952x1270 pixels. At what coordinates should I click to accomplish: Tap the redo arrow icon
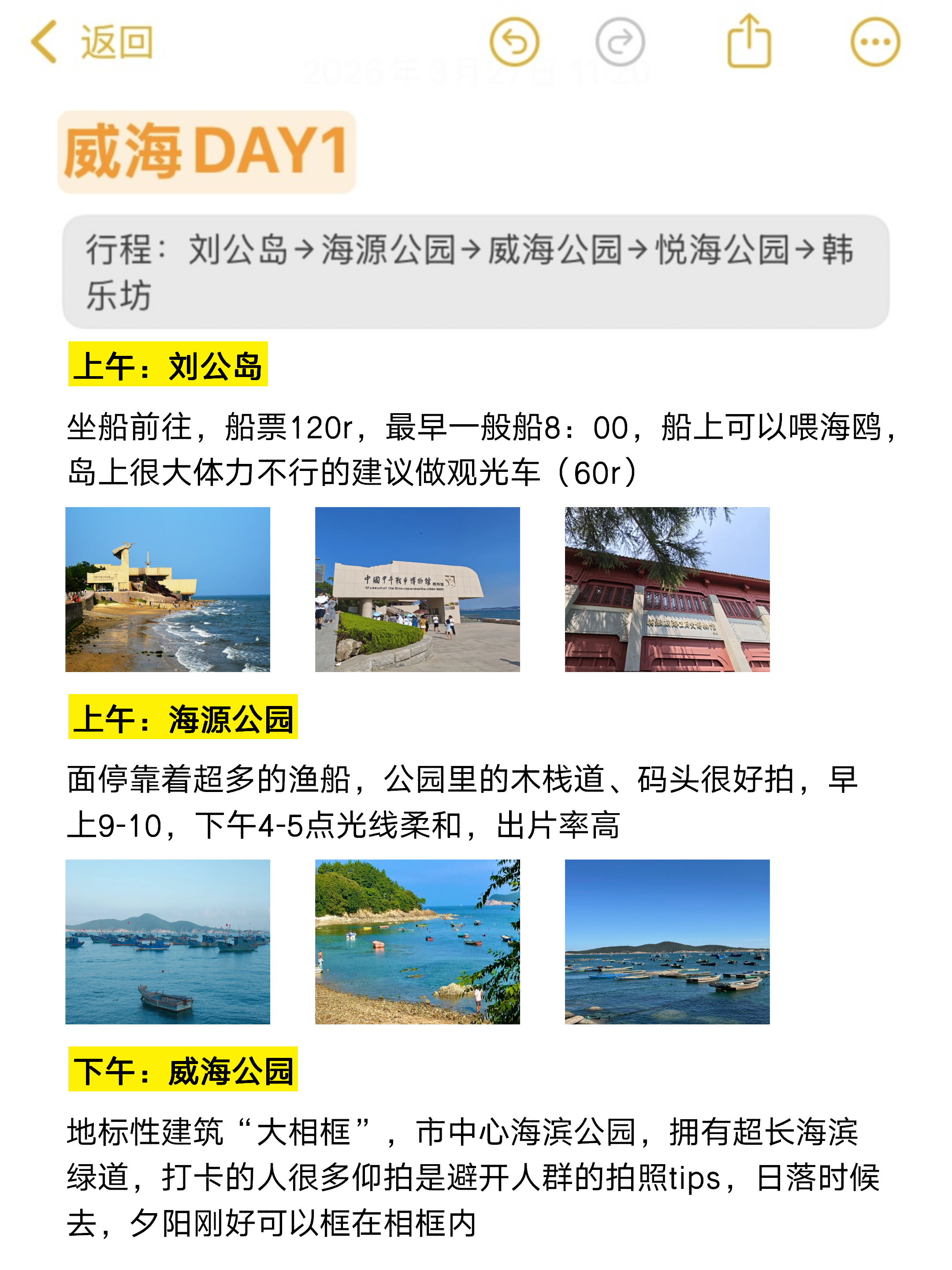620,42
